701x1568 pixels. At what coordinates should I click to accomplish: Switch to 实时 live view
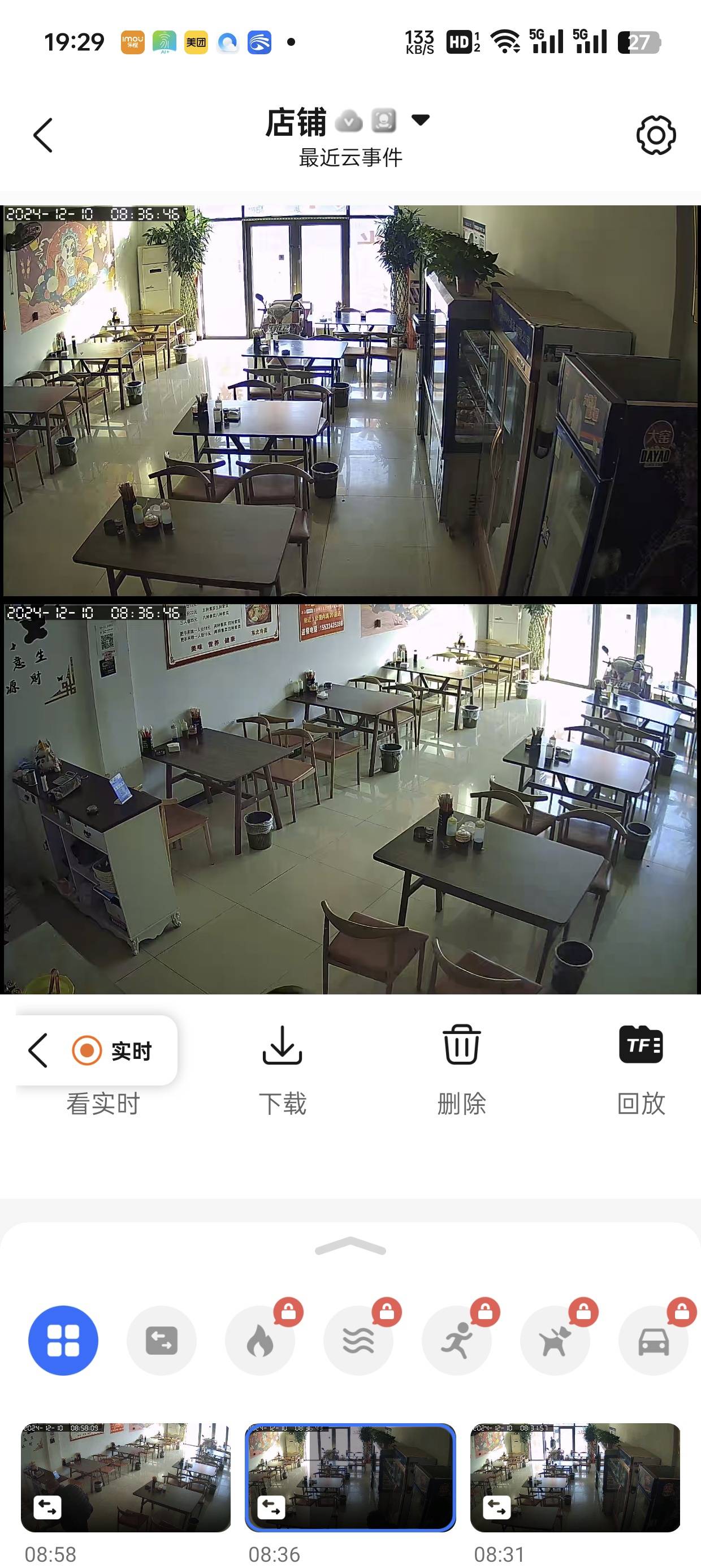(112, 1050)
